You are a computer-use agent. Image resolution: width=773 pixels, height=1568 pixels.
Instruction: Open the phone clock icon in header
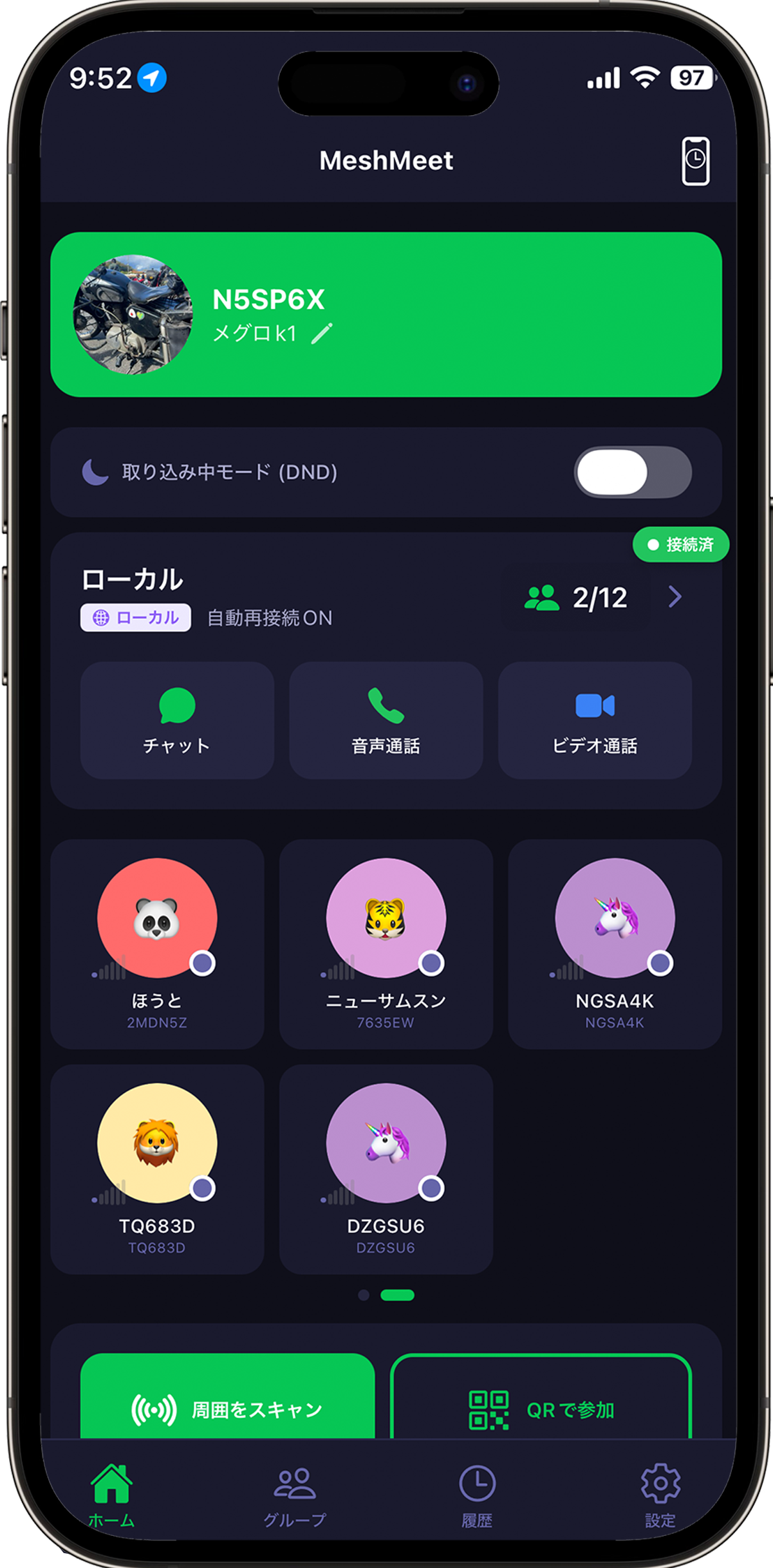coord(695,161)
